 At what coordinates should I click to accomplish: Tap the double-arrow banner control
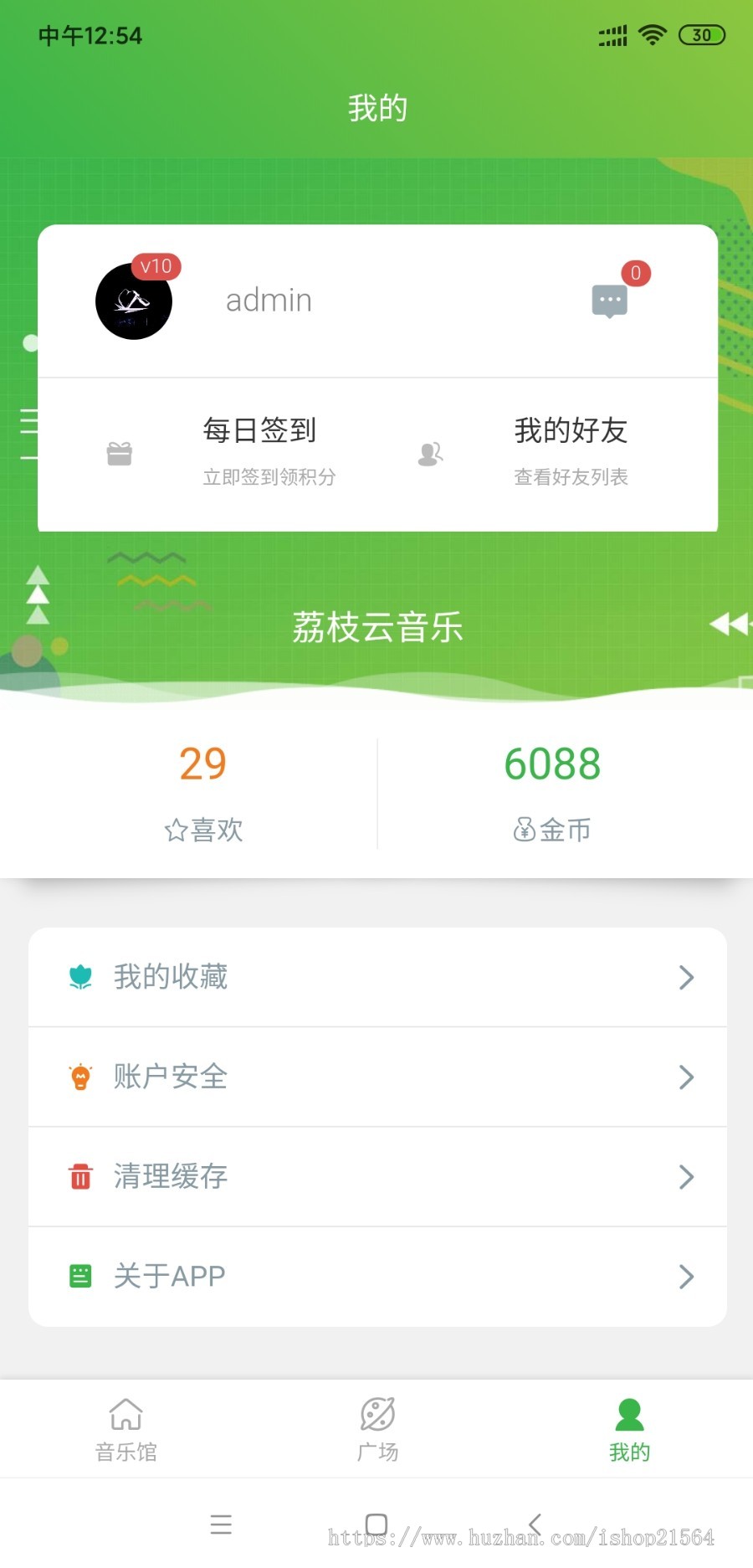(x=729, y=625)
